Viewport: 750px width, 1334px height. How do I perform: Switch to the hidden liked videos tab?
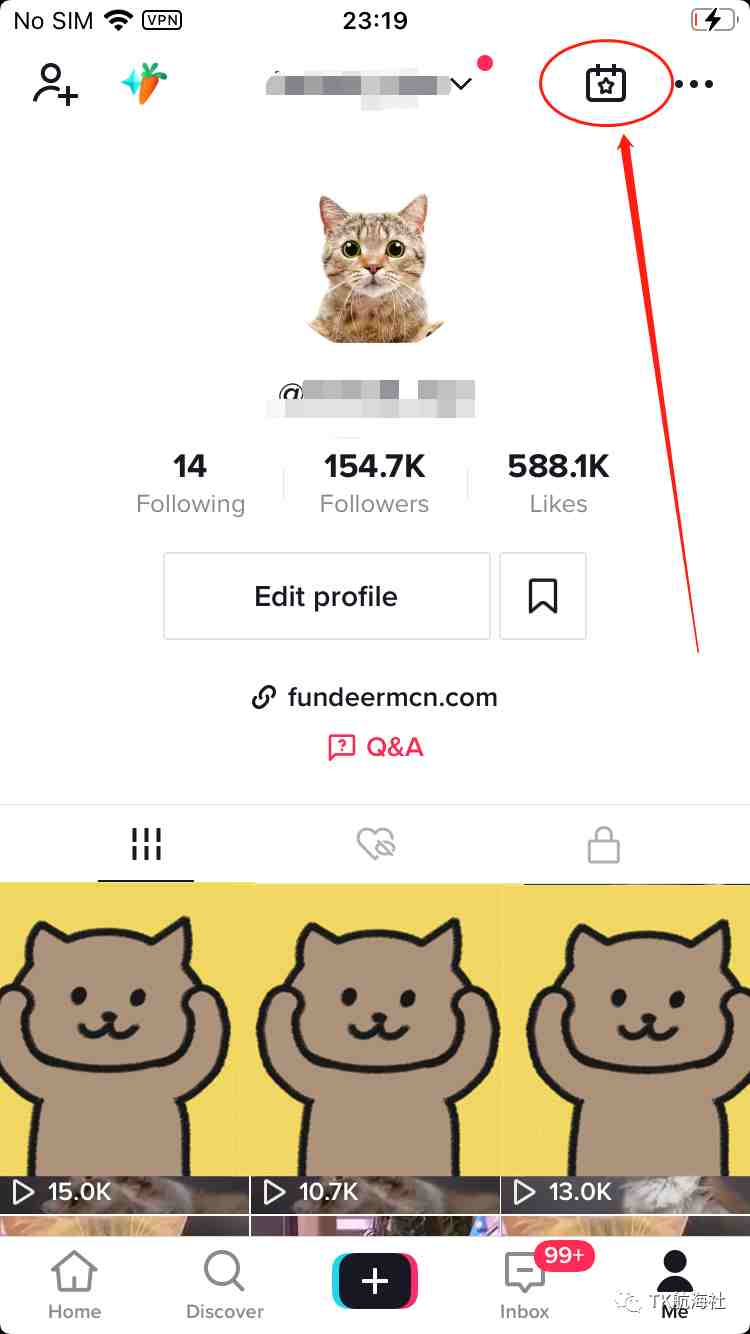click(x=376, y=845)
